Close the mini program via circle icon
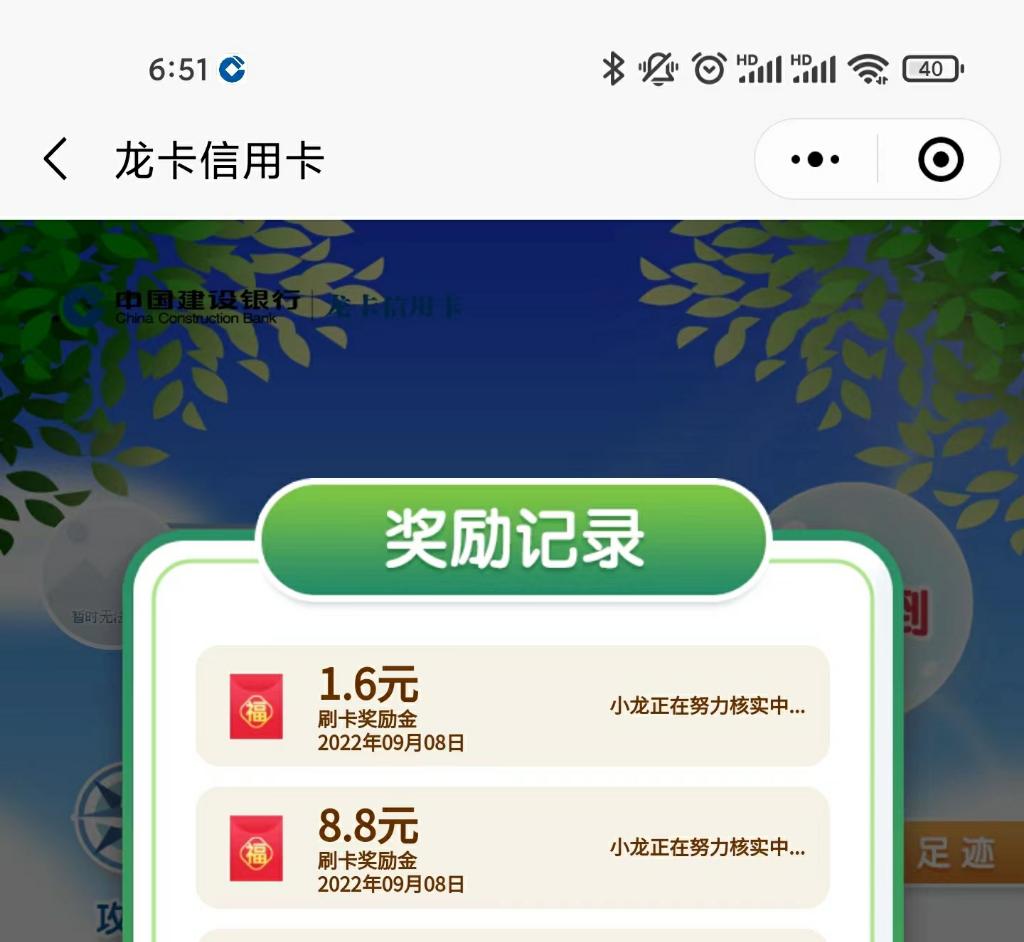Screen dimensions: 1024x942 pos(940,160)
